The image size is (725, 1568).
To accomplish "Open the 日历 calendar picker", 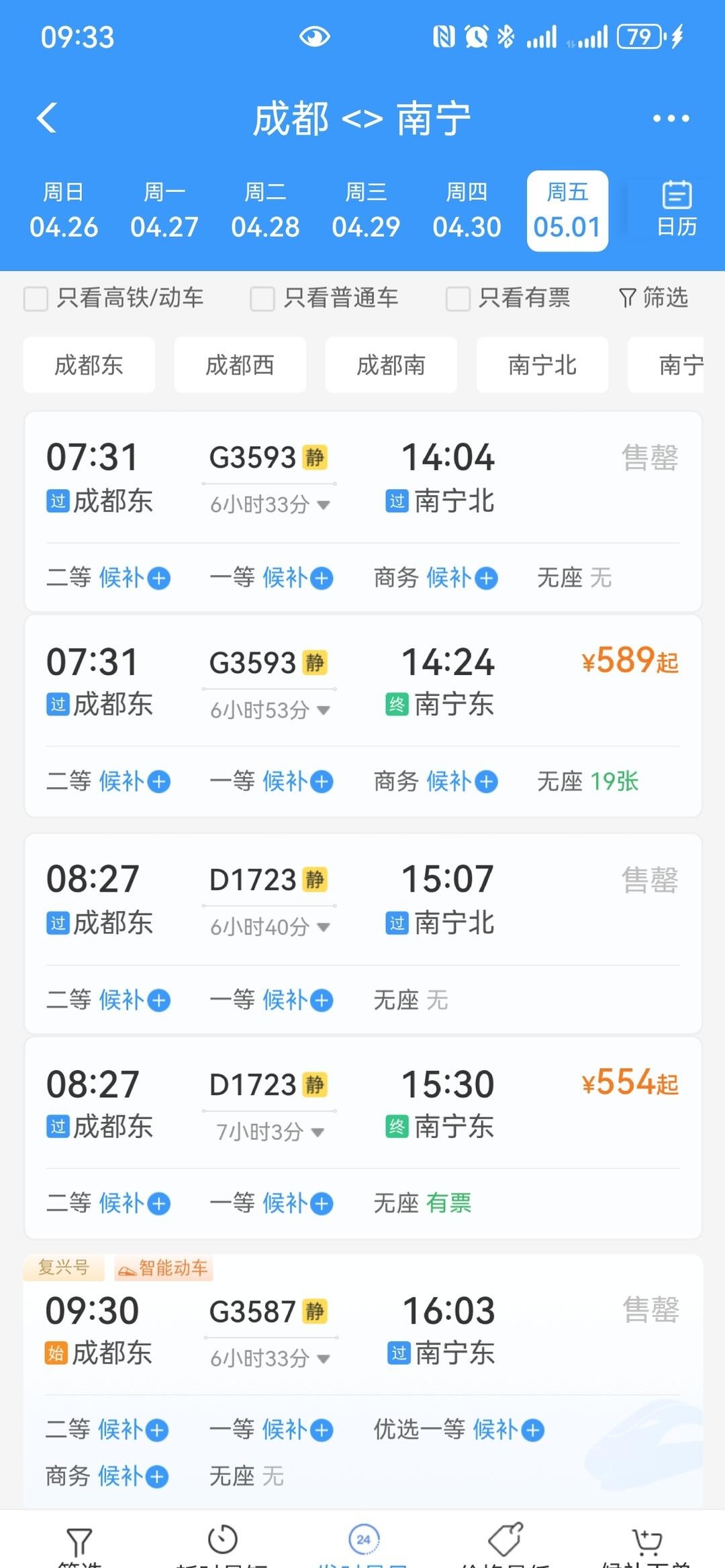I will coord(676,210).
